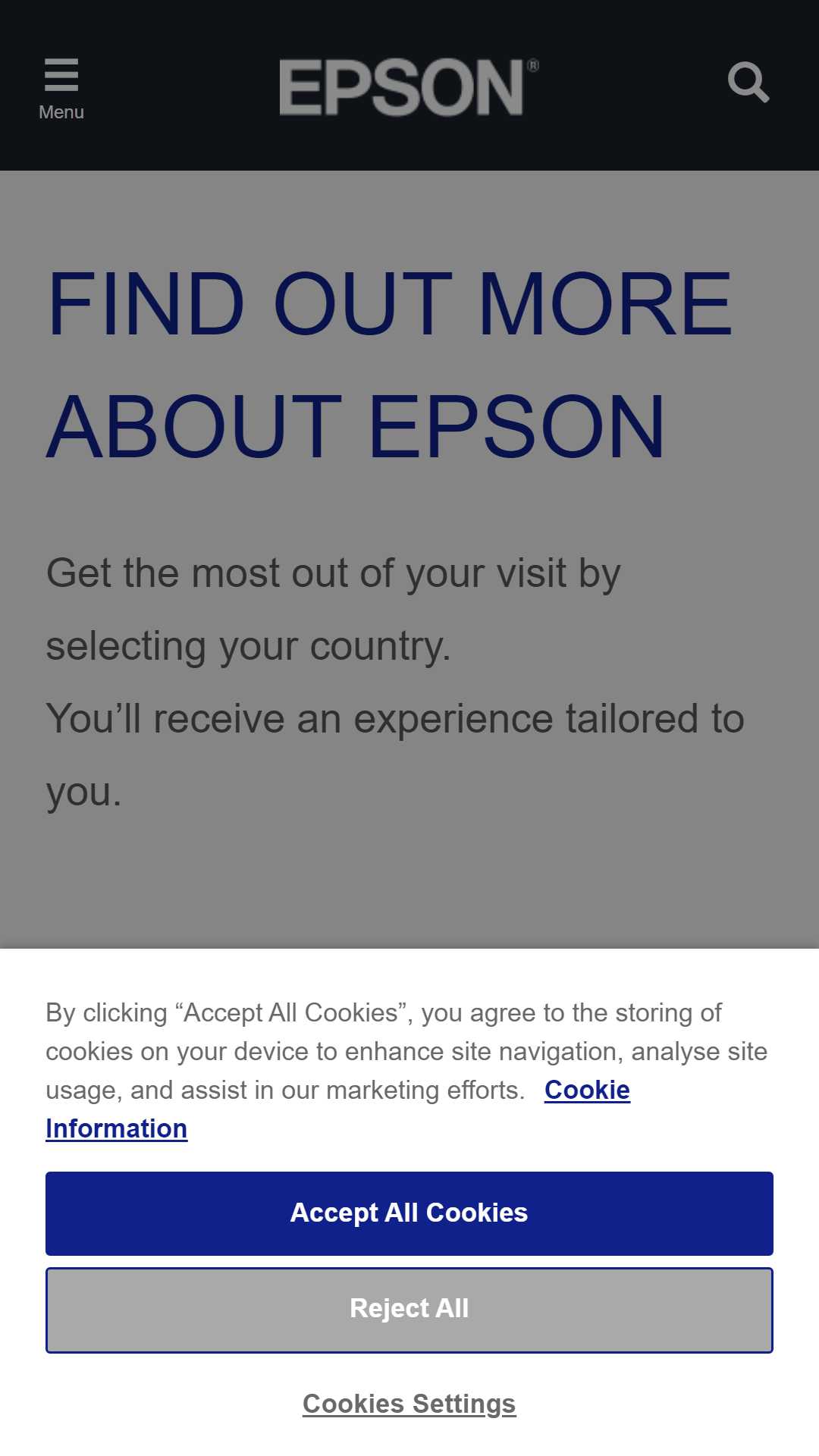Viewport: 819px width, 1456px height.
Task: Open the Menu drawer button
Action: click(x=61, y=89)
